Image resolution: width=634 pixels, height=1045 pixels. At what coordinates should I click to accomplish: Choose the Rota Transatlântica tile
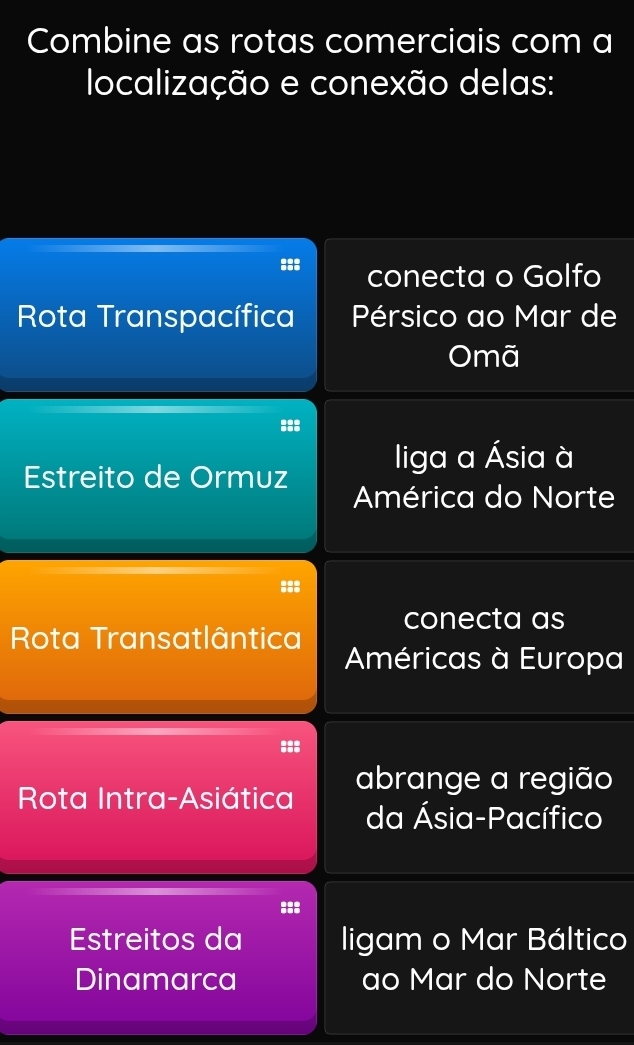coord(157,637)
